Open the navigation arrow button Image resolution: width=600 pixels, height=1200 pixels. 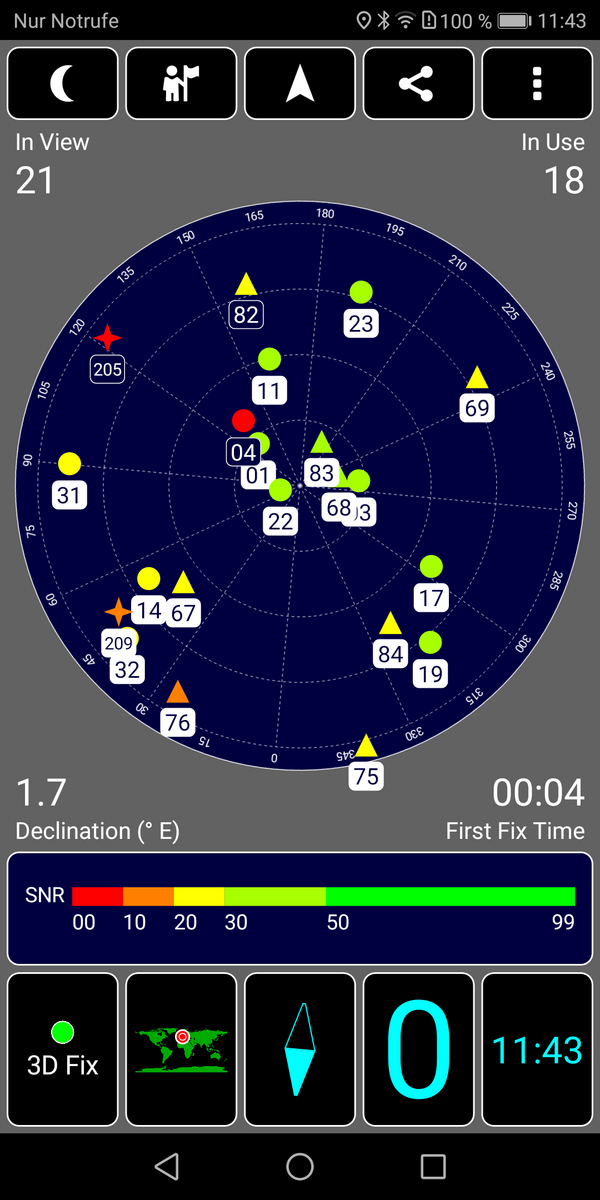pyautogui.click(x=300, y=84)
